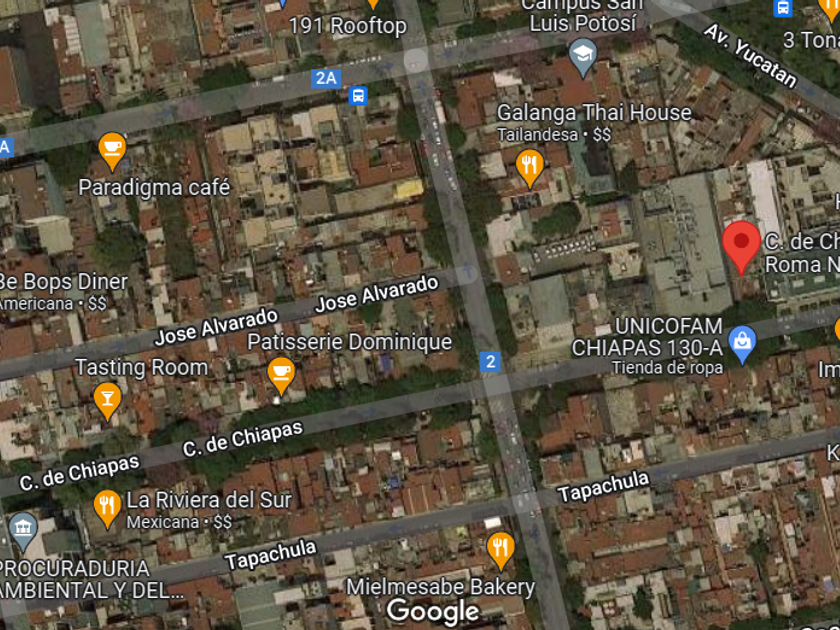
Task: Open the Paradigma café place marker
Action: coord(112,150)
